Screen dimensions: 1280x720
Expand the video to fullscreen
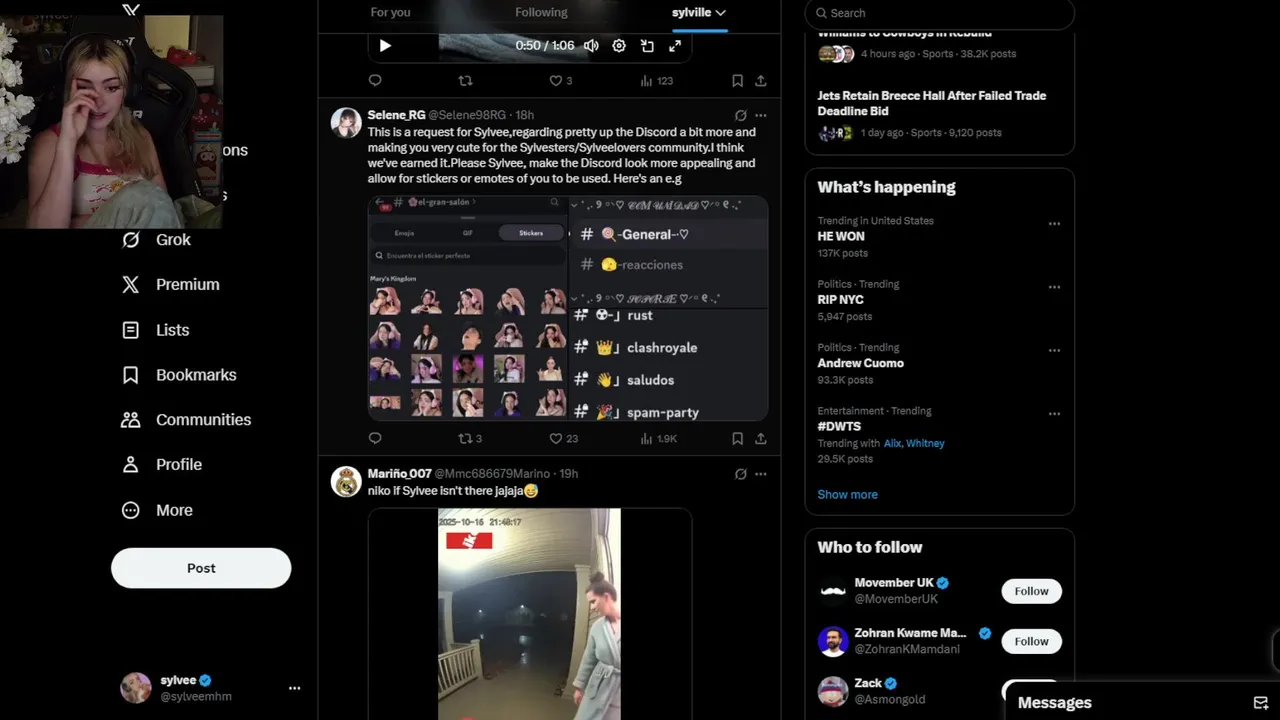(x=675, y=46)
